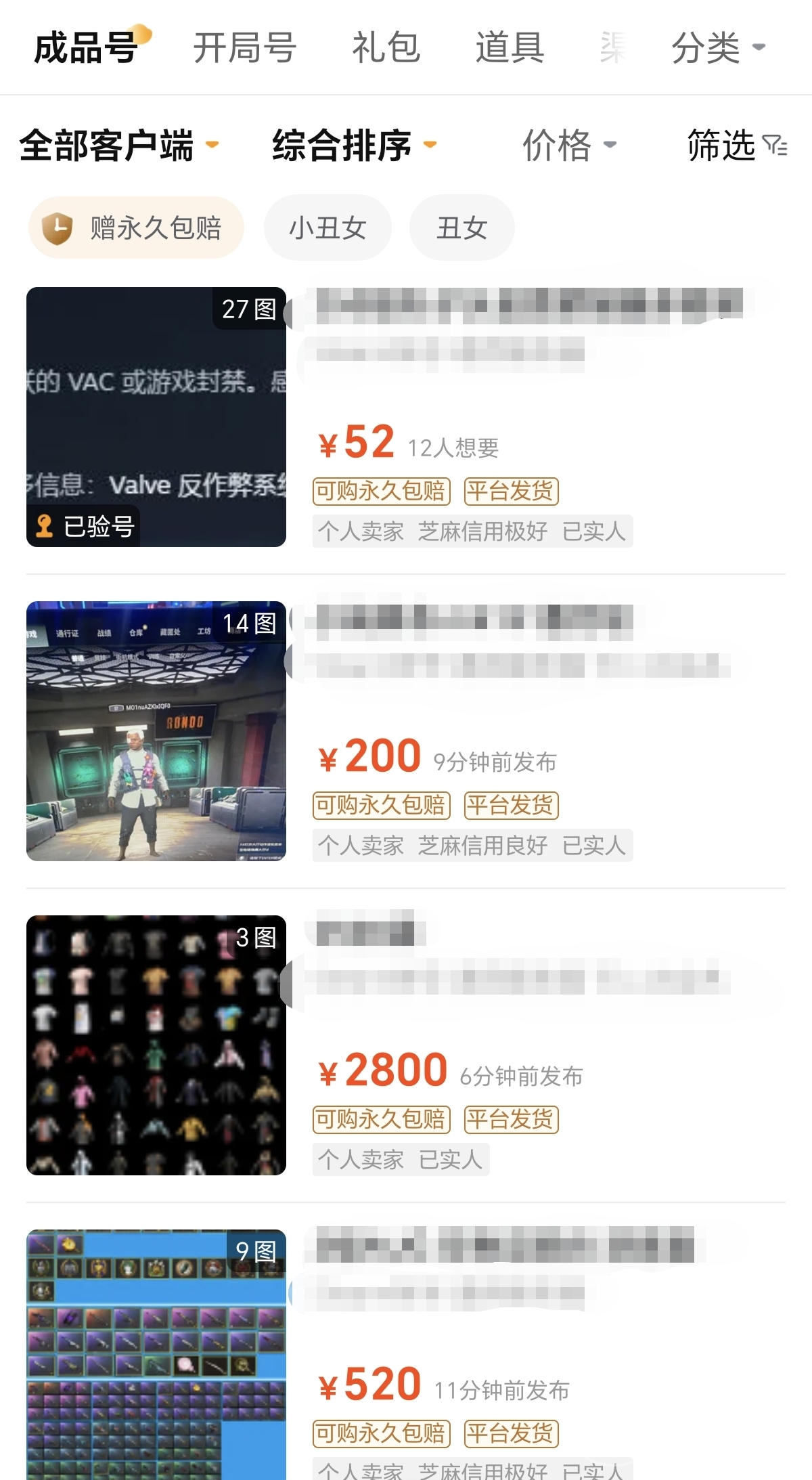Switch to the 开局号 tab
The image size is (812, 1480).
244,47
